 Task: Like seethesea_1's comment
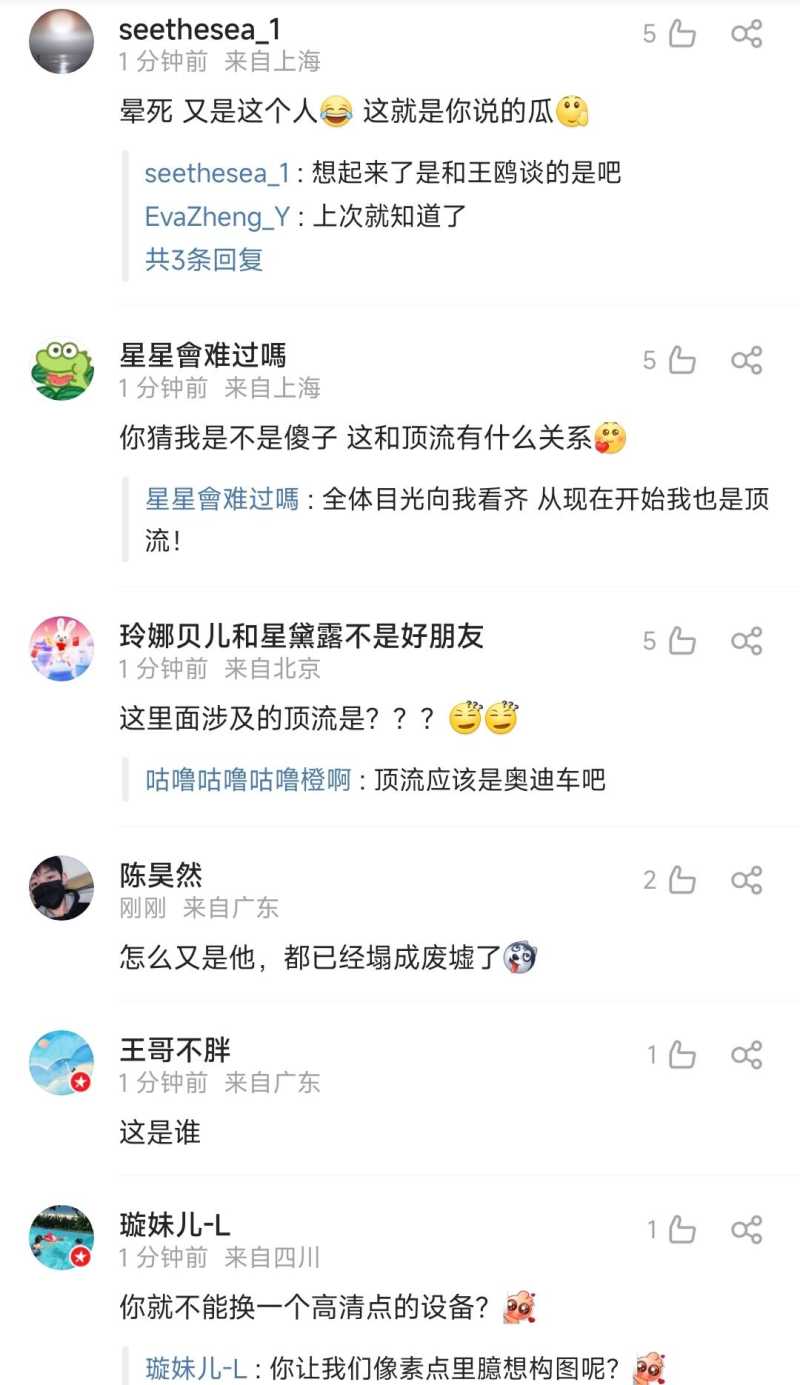[x=682, y=34]
